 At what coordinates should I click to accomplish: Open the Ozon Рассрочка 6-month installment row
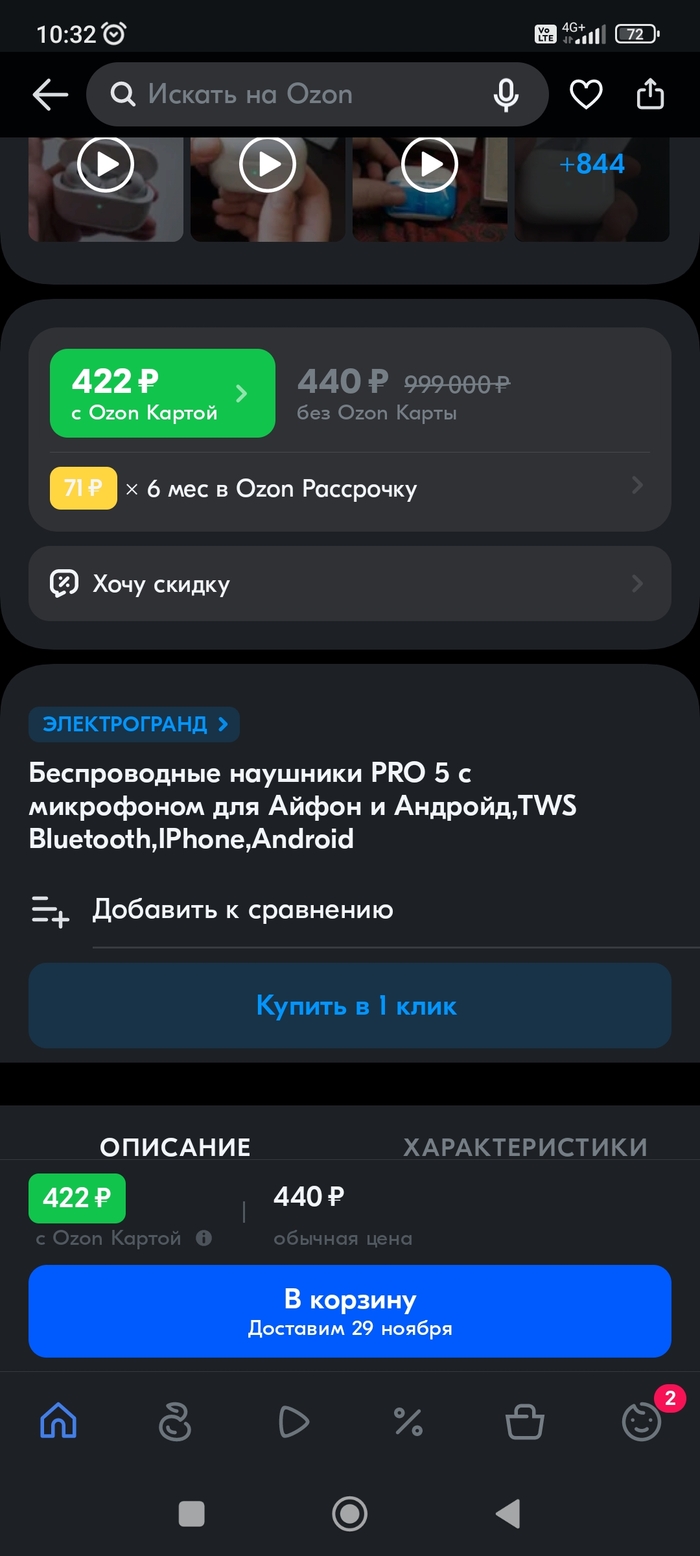click(x=349, y=489)
